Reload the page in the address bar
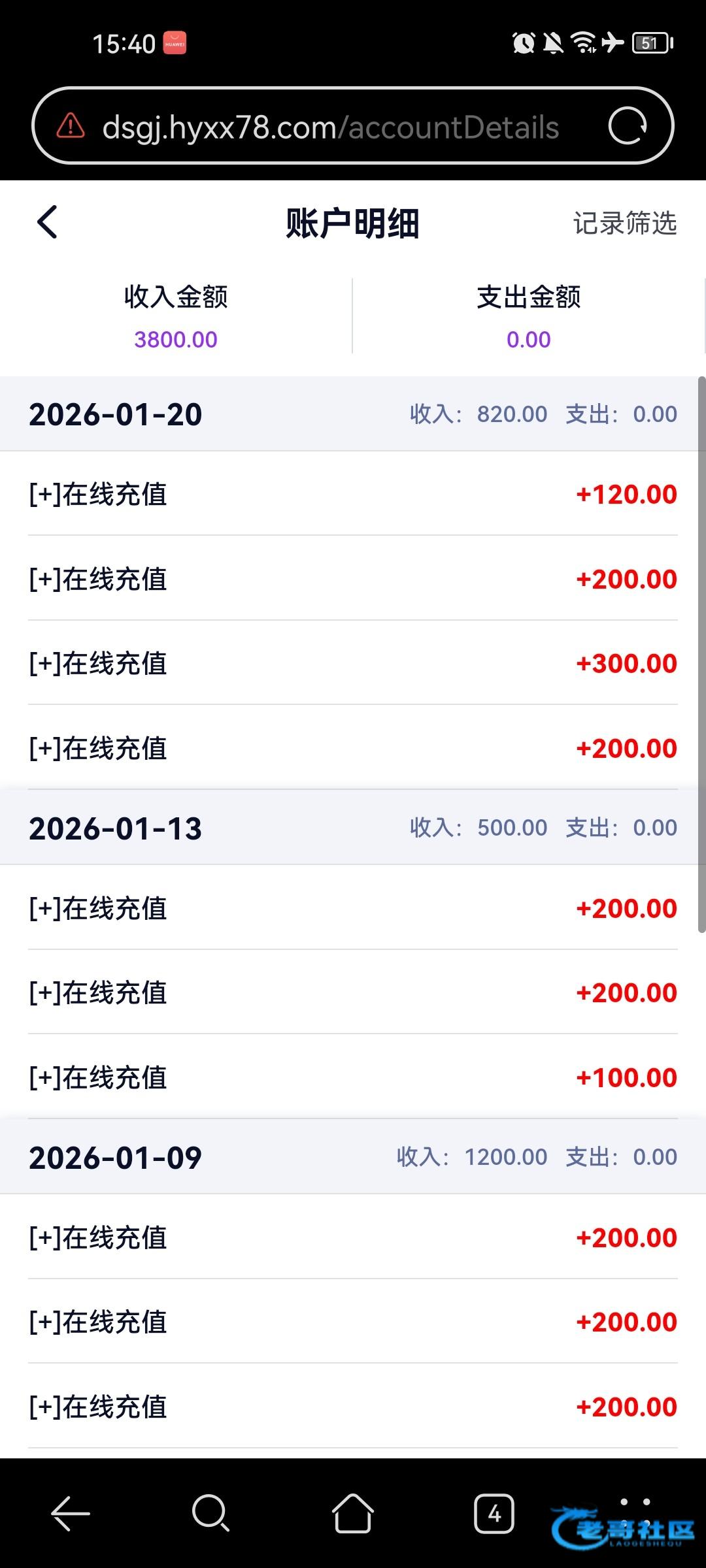Screen dimensions: 706x1568 [627, 126]
